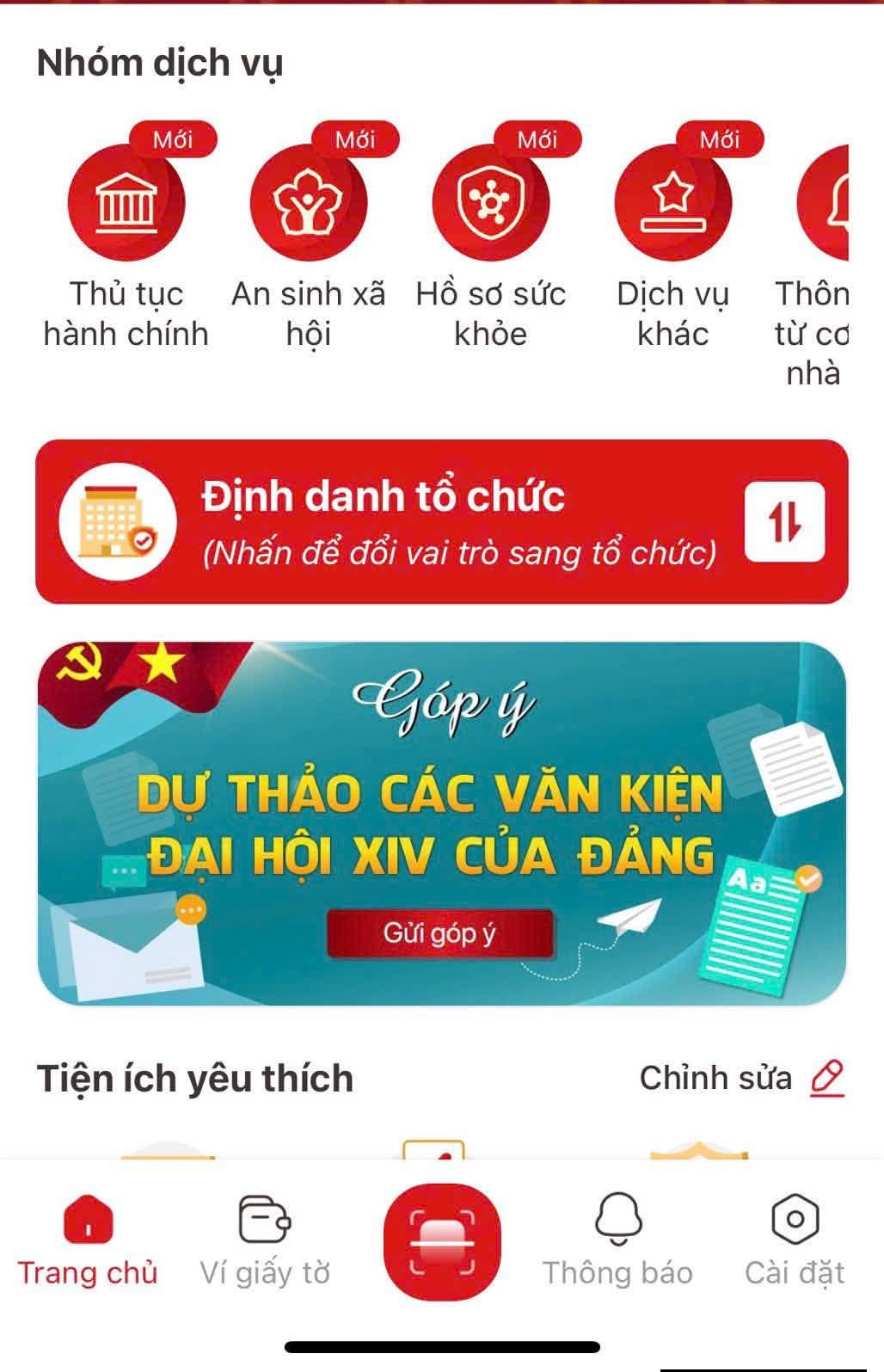This screenshot has width=884, height=1372.
Task: Switch to Thông báo tab
Action: [x=618, y=1239]
